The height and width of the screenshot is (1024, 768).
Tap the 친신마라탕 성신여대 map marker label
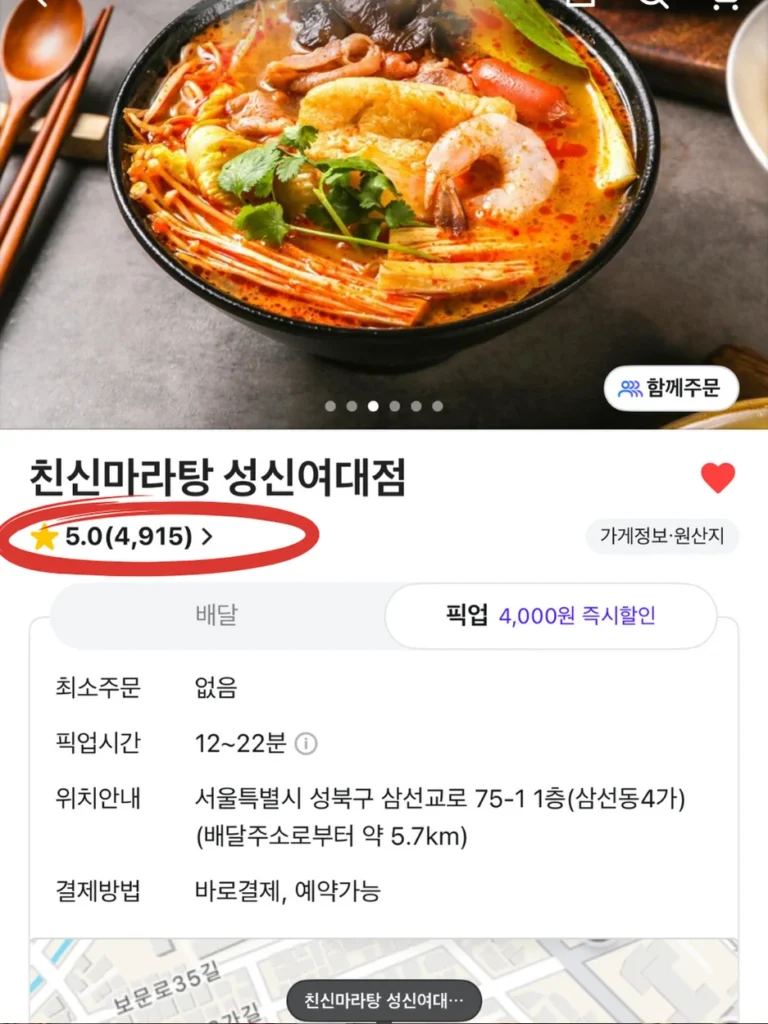coord(386,999)
